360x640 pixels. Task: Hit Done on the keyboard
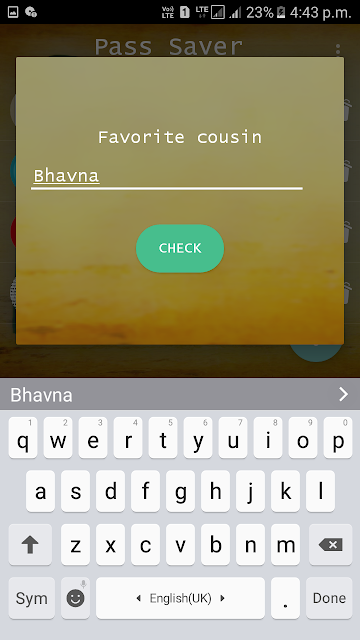click(x=329, y=598)
